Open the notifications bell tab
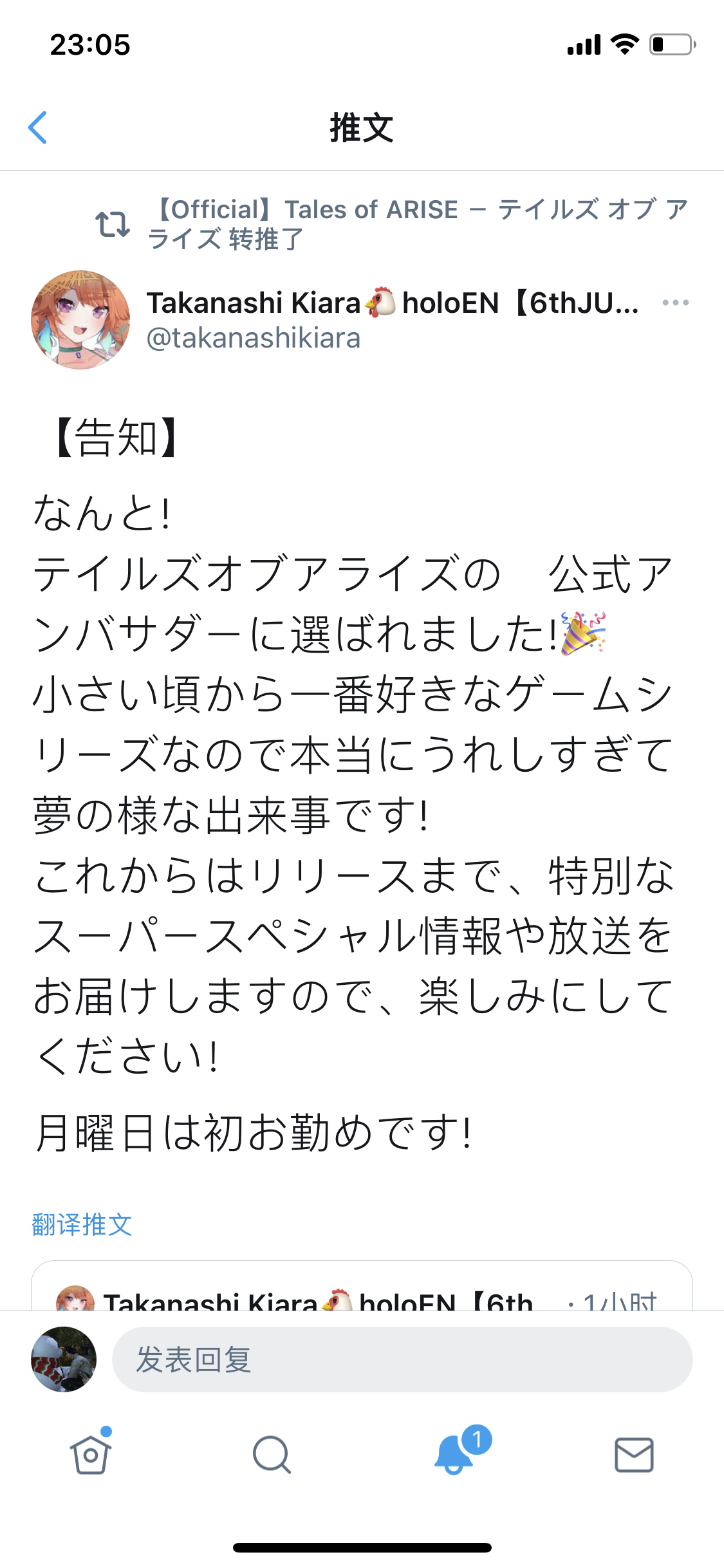This screenshot has height=1568, width=724. 454,1455
